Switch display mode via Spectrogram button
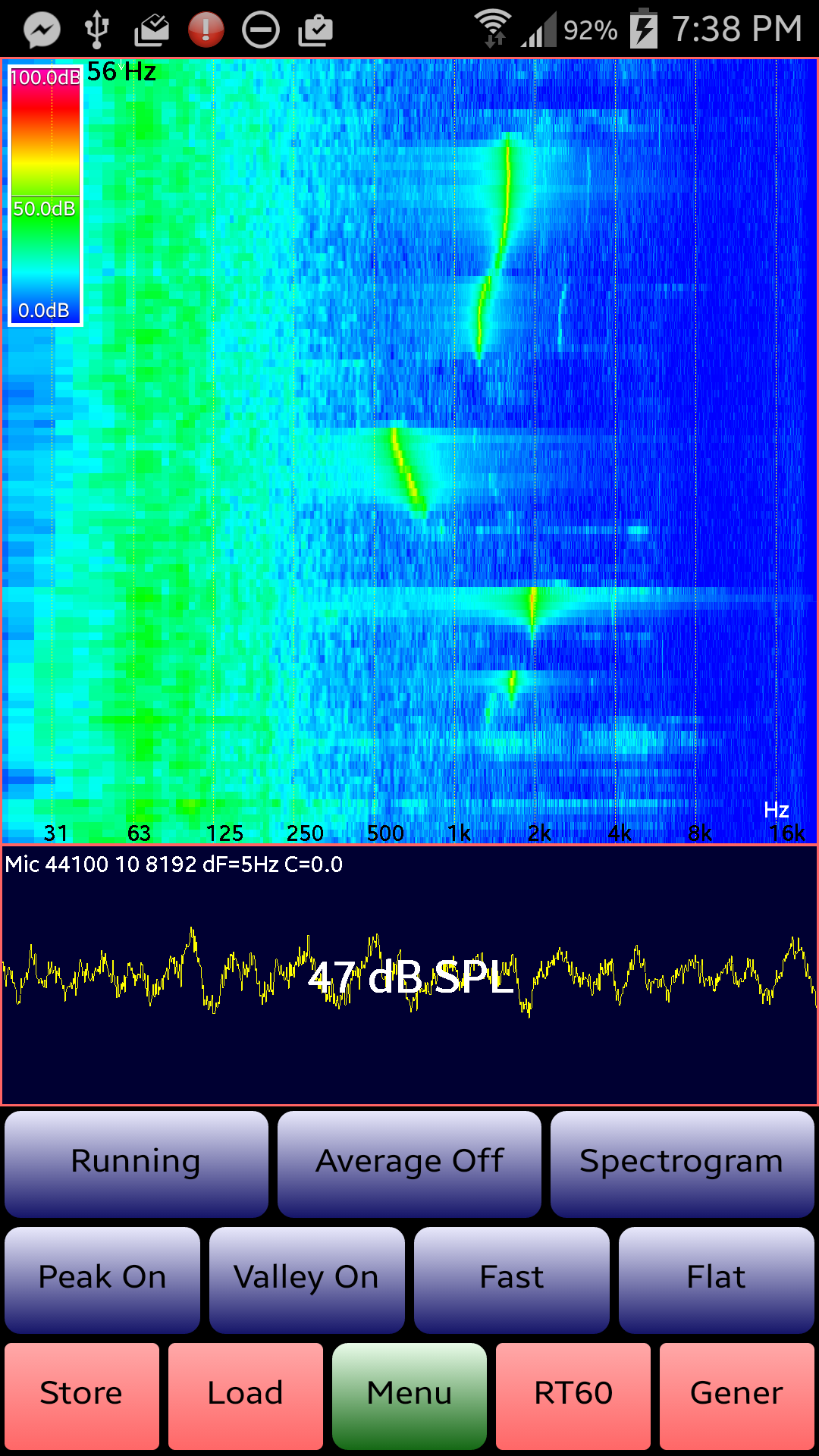 click(682, 1163)
